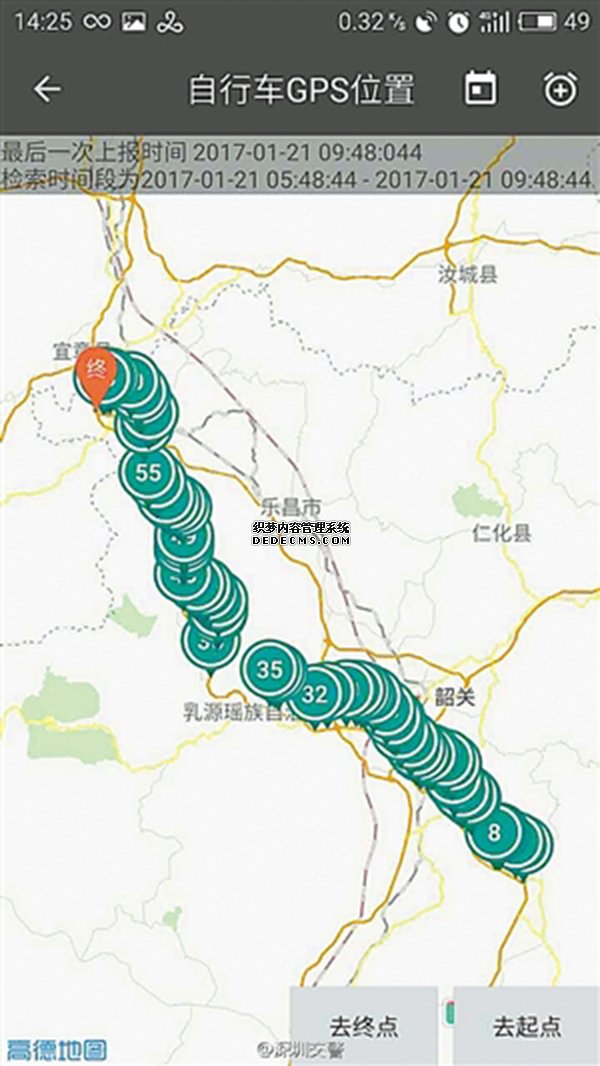Select GPS point marker 32
The image size is (600, 1066).
coord(315,693)
